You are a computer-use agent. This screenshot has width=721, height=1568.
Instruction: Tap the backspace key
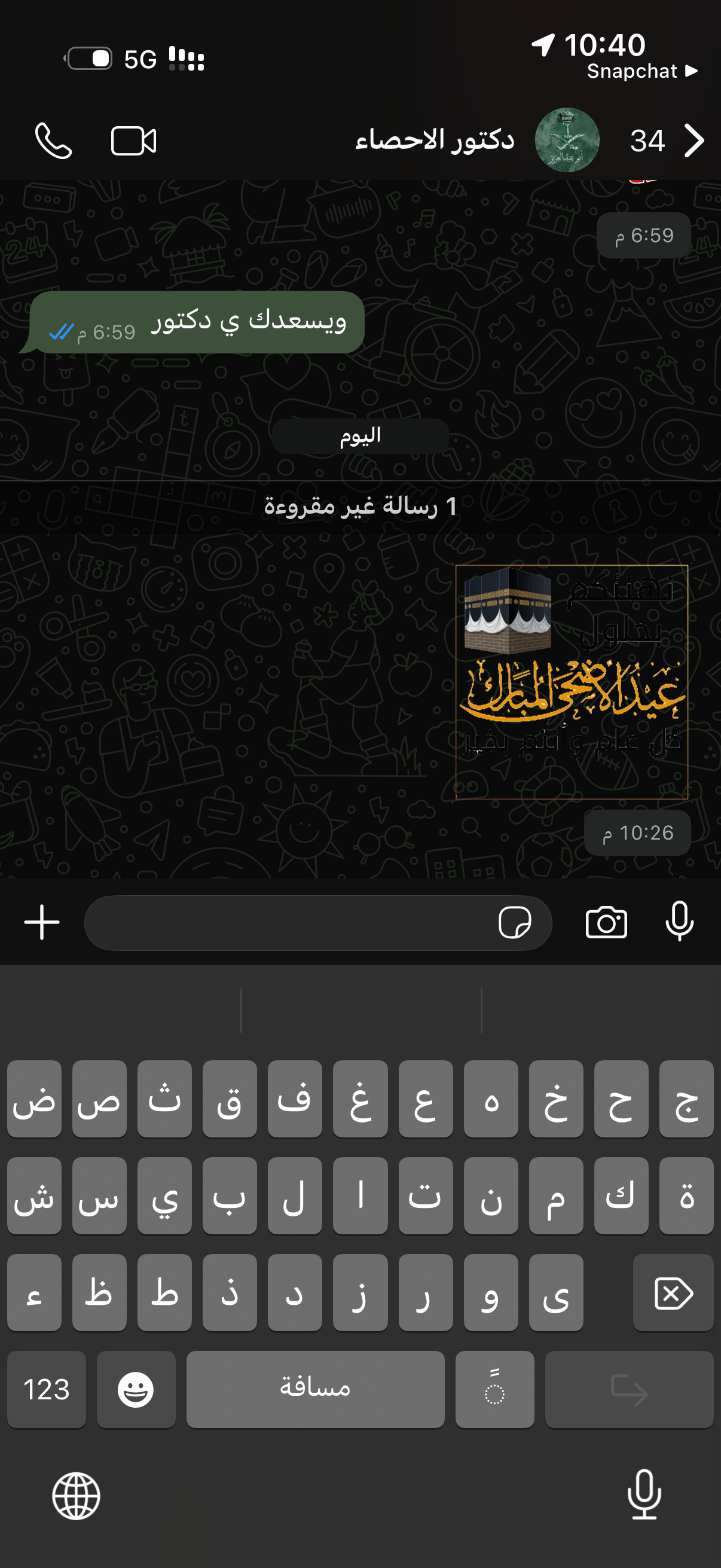(x=673, y=1292)
